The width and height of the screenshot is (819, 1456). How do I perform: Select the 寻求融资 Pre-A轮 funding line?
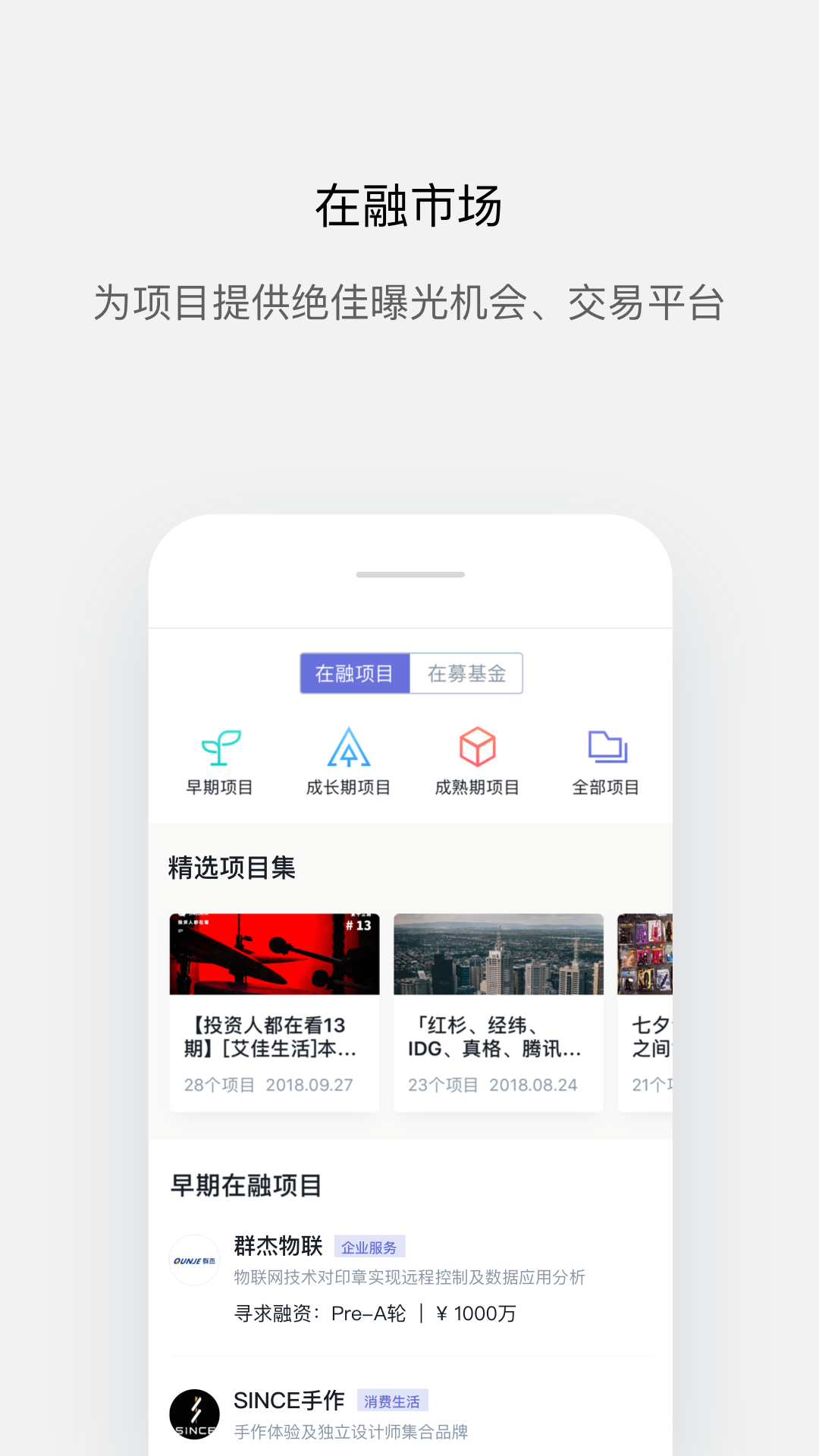[375, 1313]
